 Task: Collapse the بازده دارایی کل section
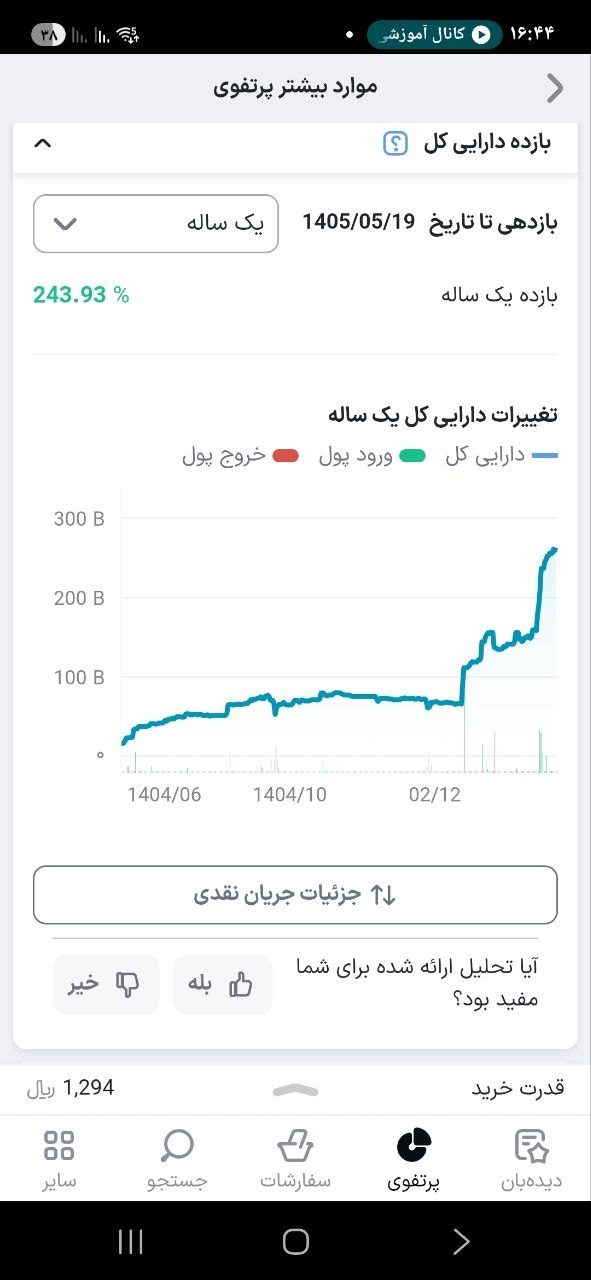coord(42,143)
